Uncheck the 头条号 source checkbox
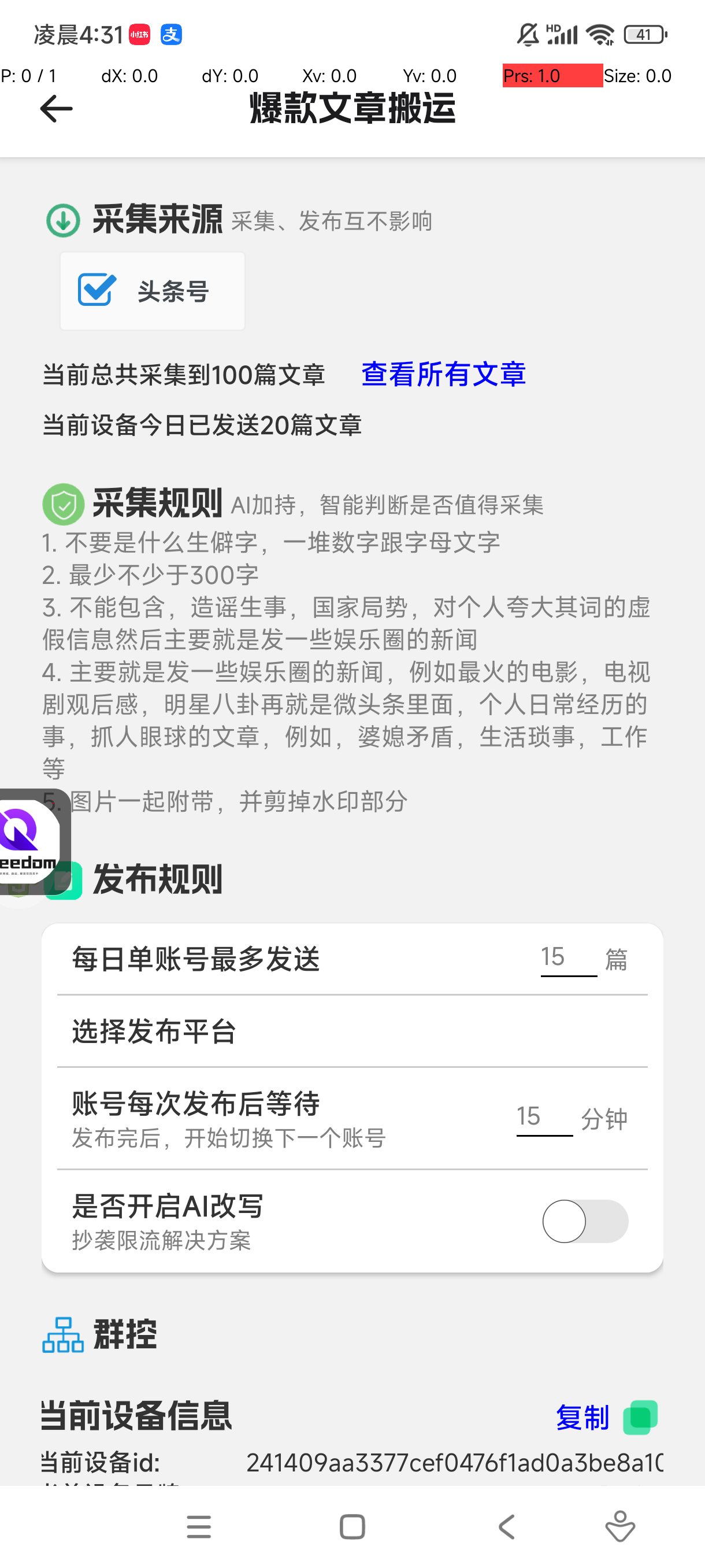Screen dimensions: 705x1568 (97, 290)
